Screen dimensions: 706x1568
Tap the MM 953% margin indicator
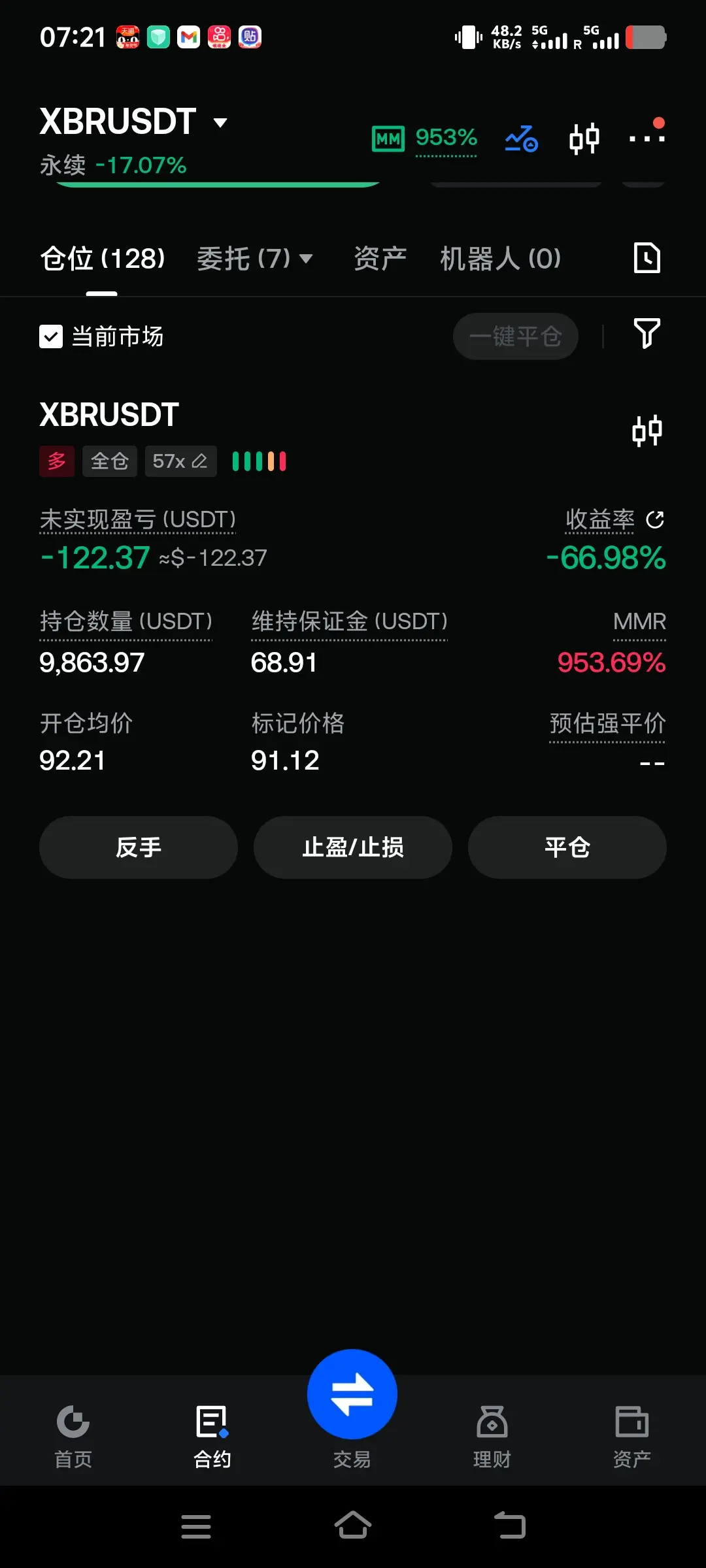(x=425, y=139)
